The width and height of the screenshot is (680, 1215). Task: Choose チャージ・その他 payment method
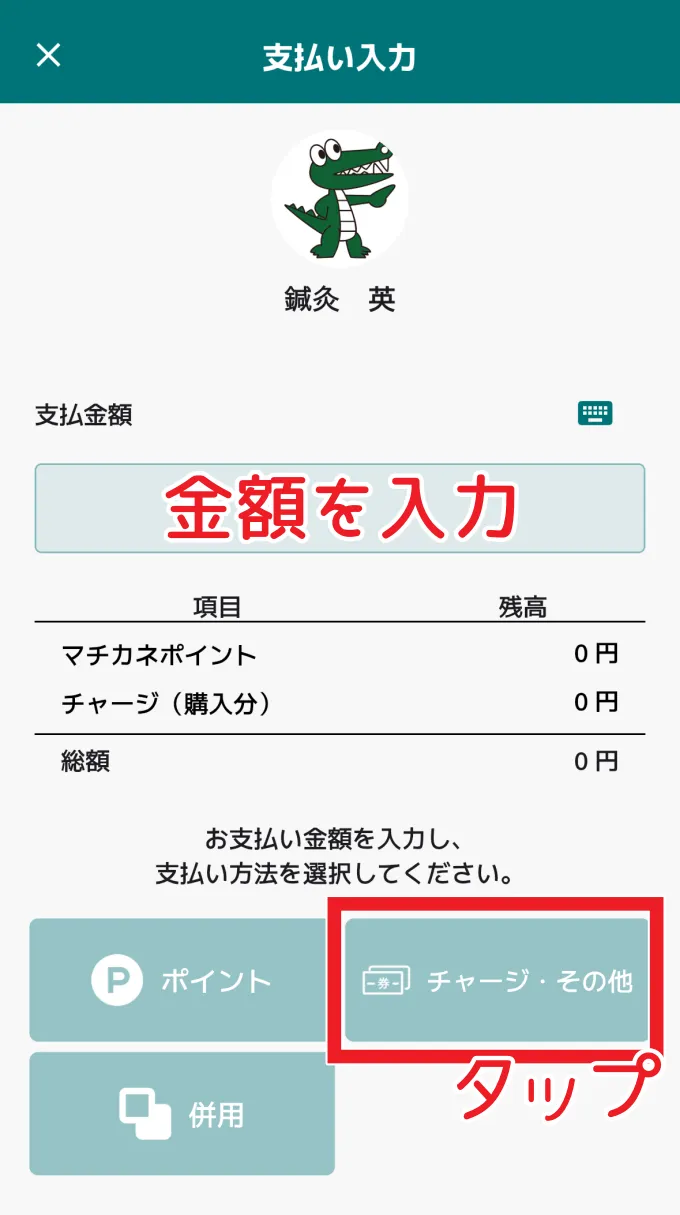[497, 980]
